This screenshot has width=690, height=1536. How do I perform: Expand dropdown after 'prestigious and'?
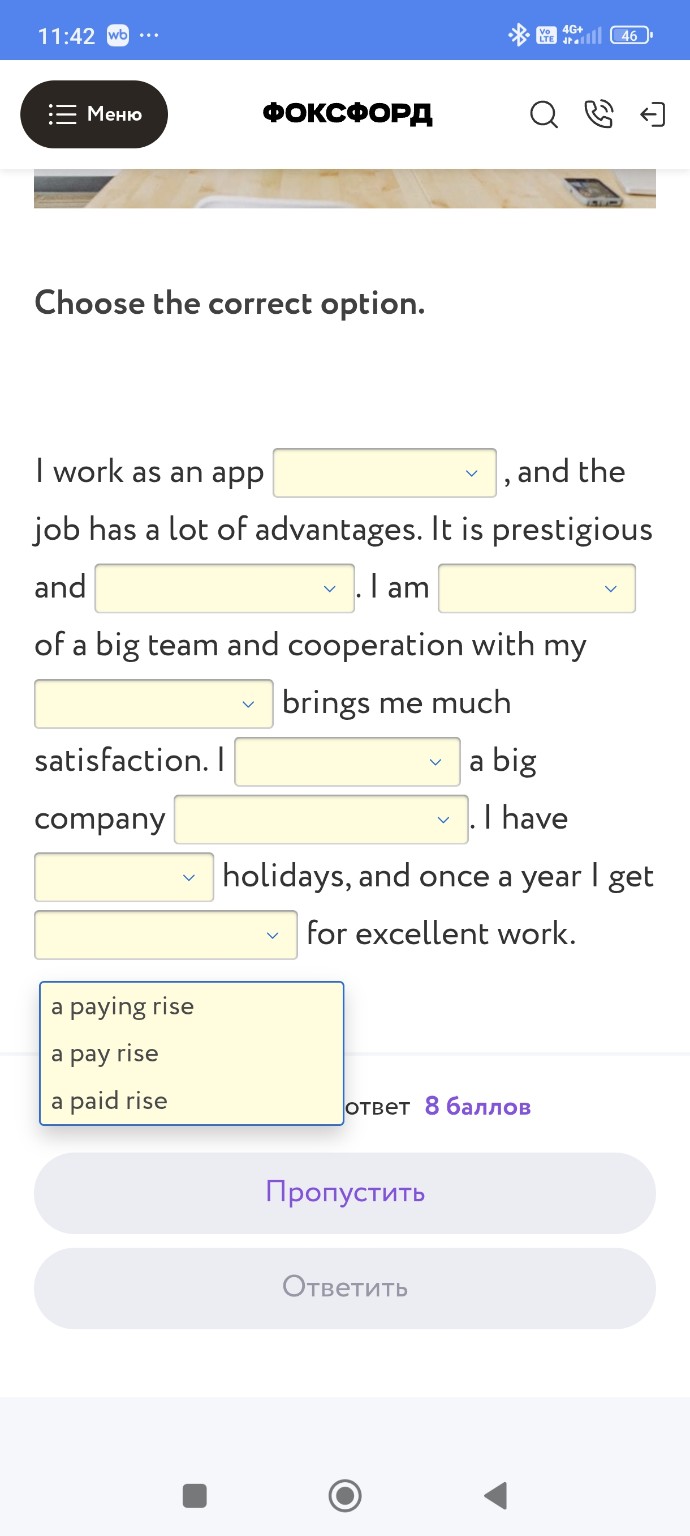[224, 588]
